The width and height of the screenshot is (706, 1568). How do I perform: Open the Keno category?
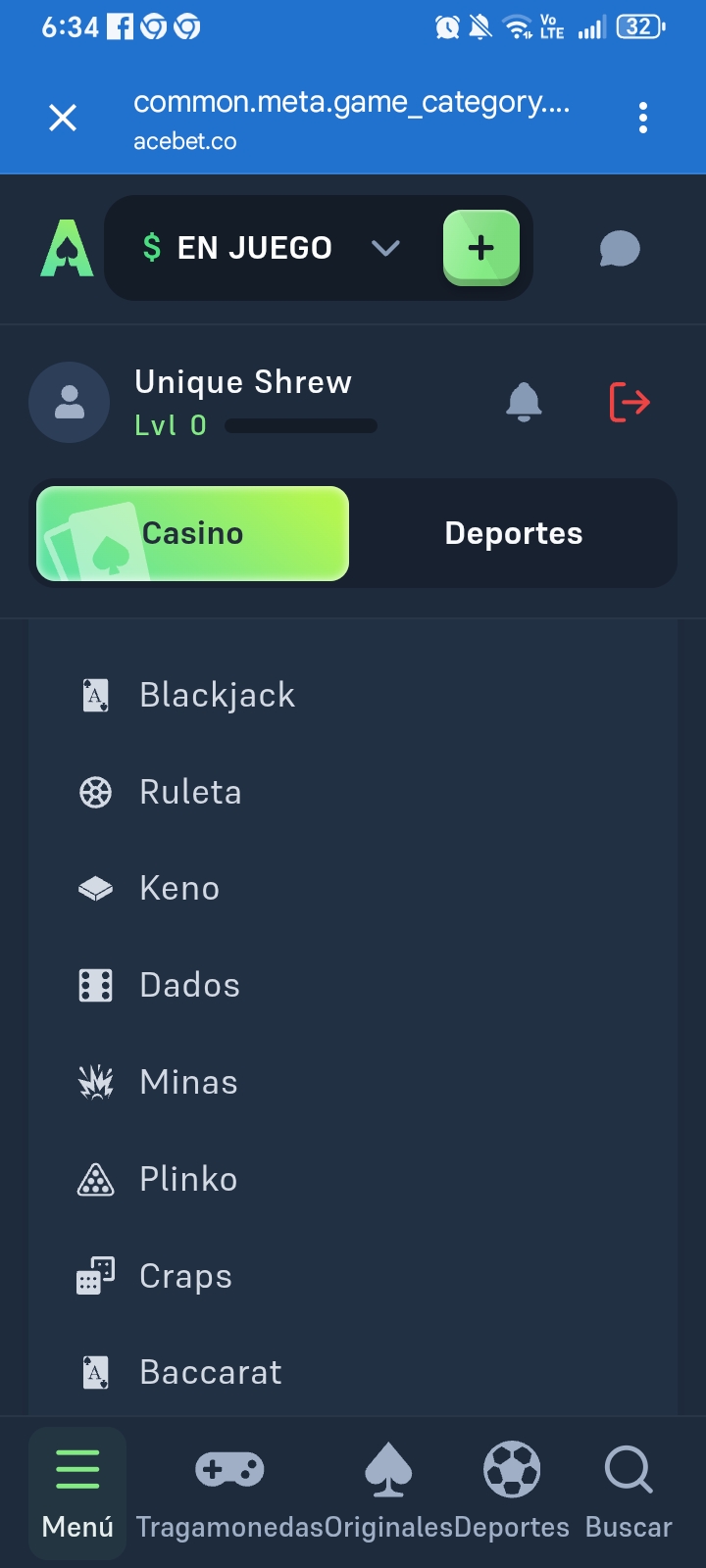point(179,888)
